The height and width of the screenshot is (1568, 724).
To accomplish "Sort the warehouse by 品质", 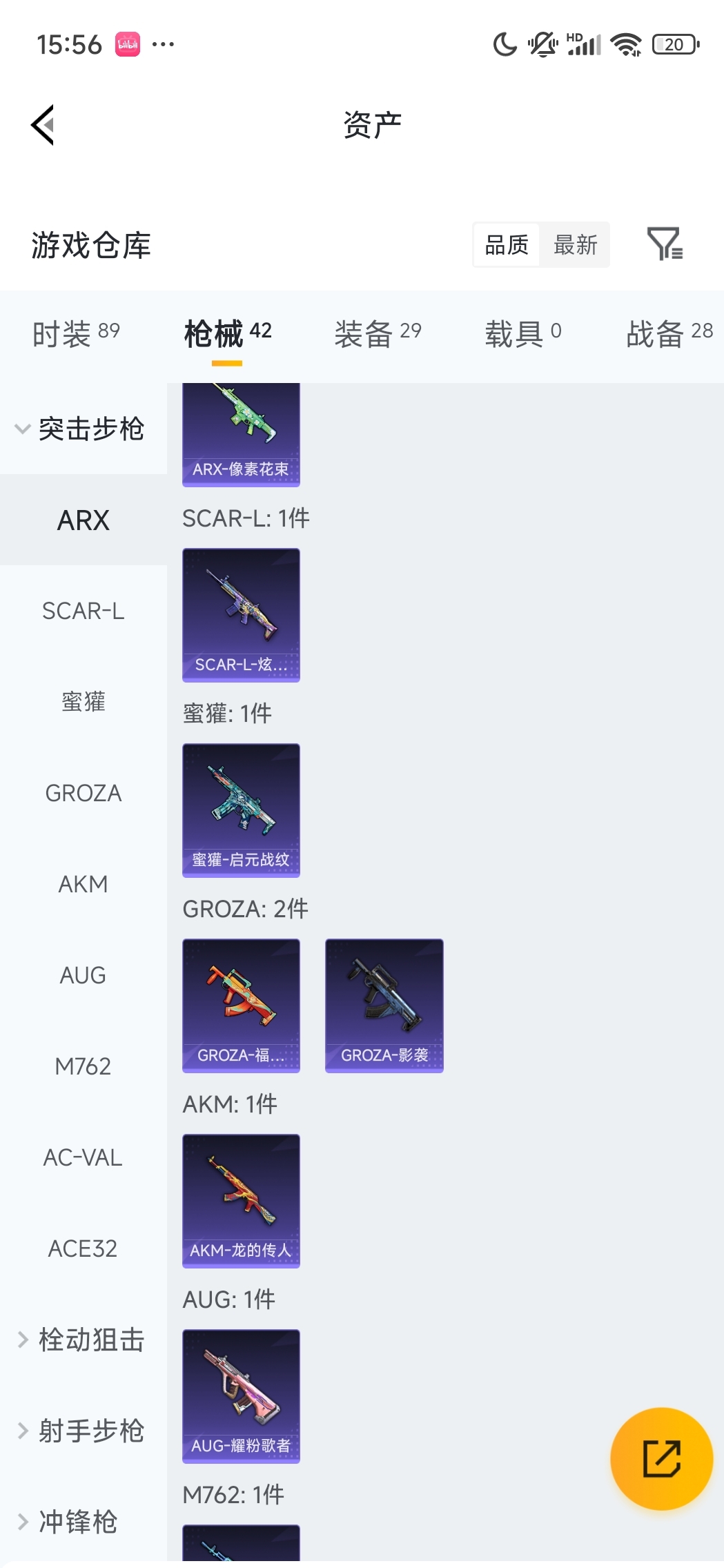I will [507, 245].
